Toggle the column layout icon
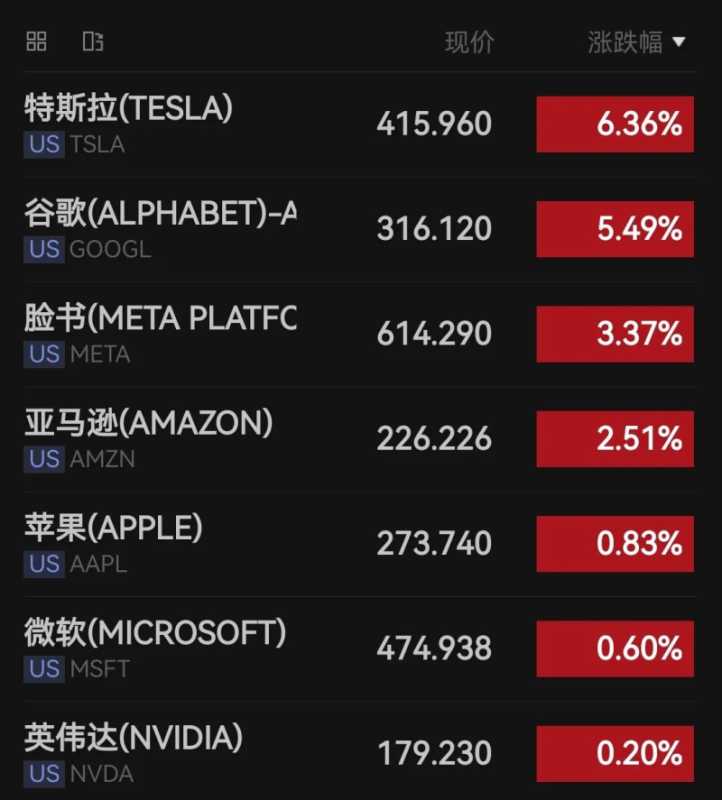This screenshot has width=722, height=800. point(93,41)
